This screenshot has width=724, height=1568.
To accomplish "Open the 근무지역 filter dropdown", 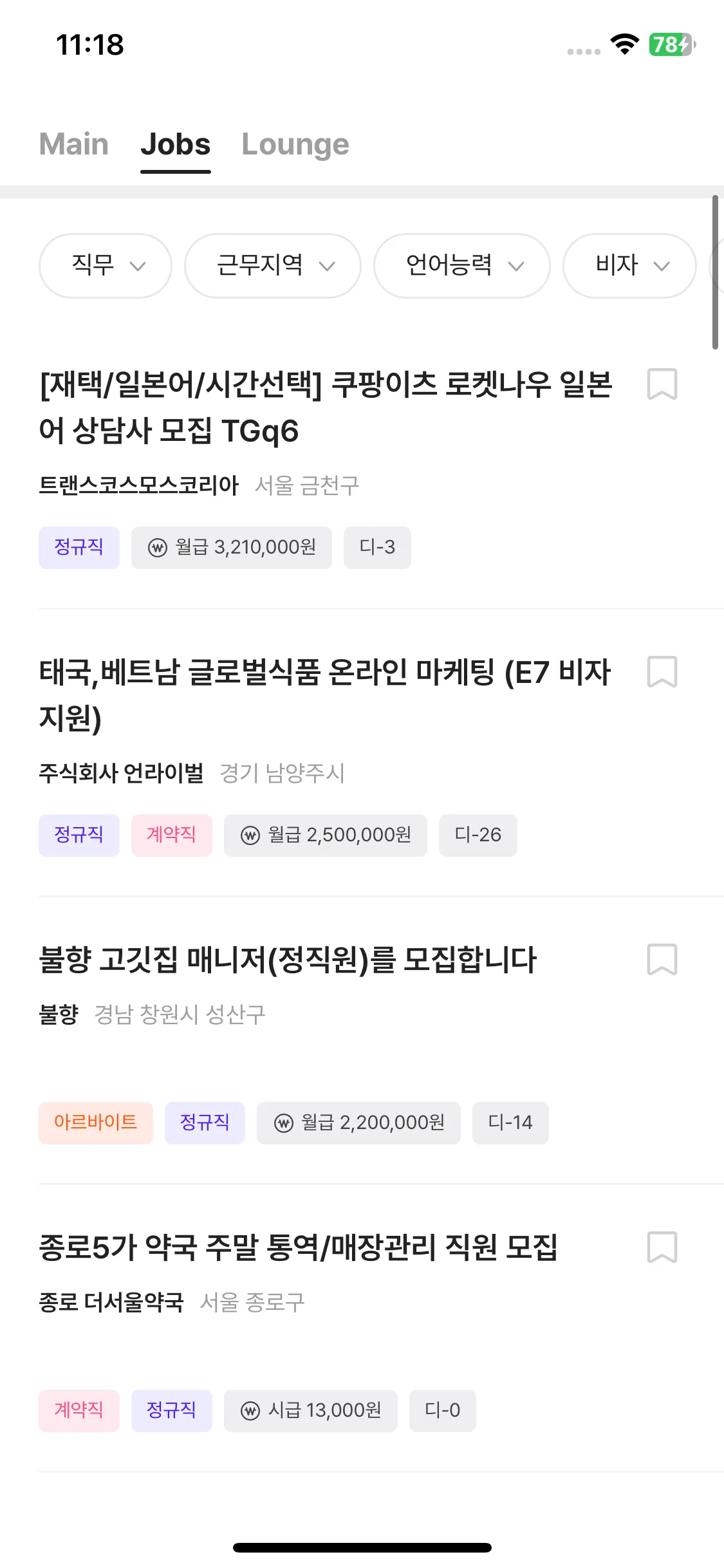I will pos(273,265).
